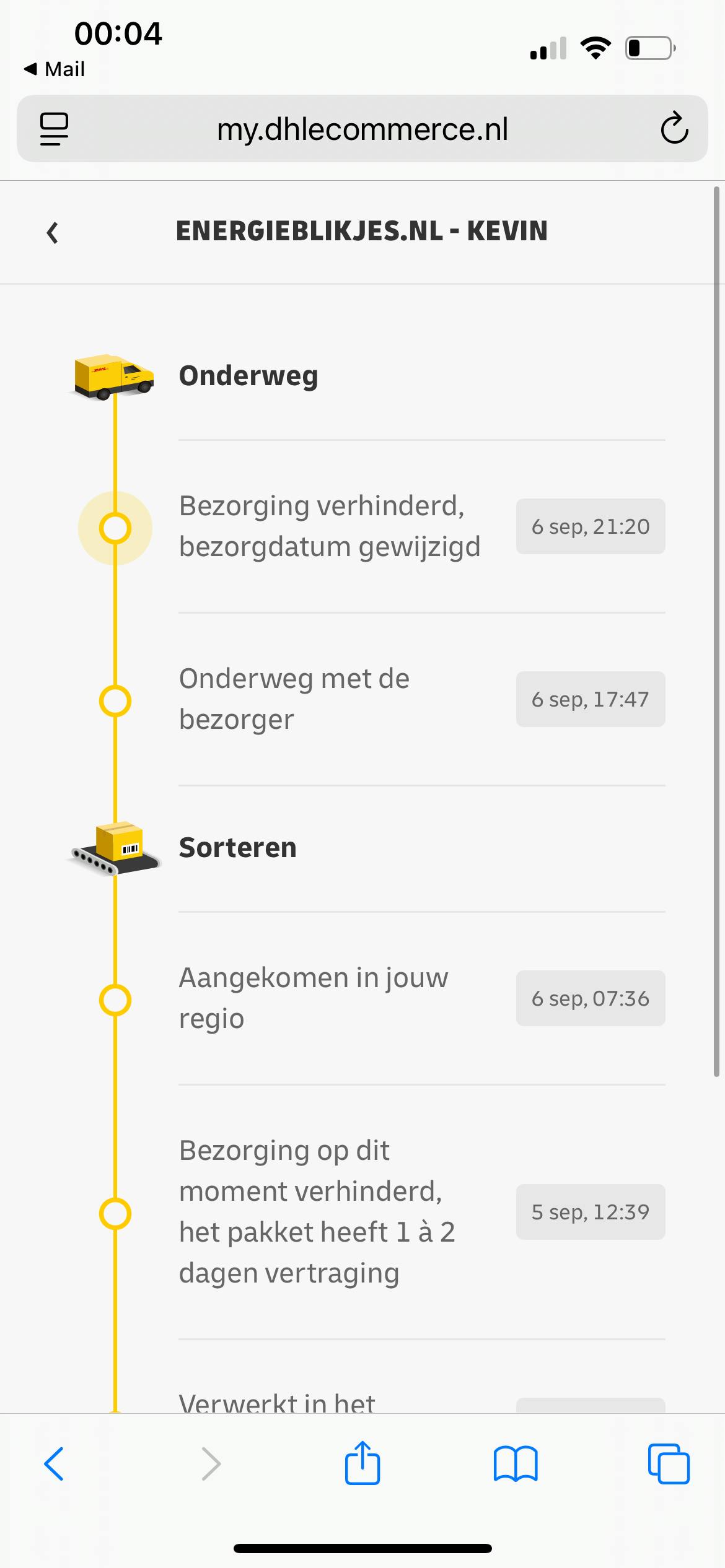Open Safari bookmarks

coord(516,1464)
